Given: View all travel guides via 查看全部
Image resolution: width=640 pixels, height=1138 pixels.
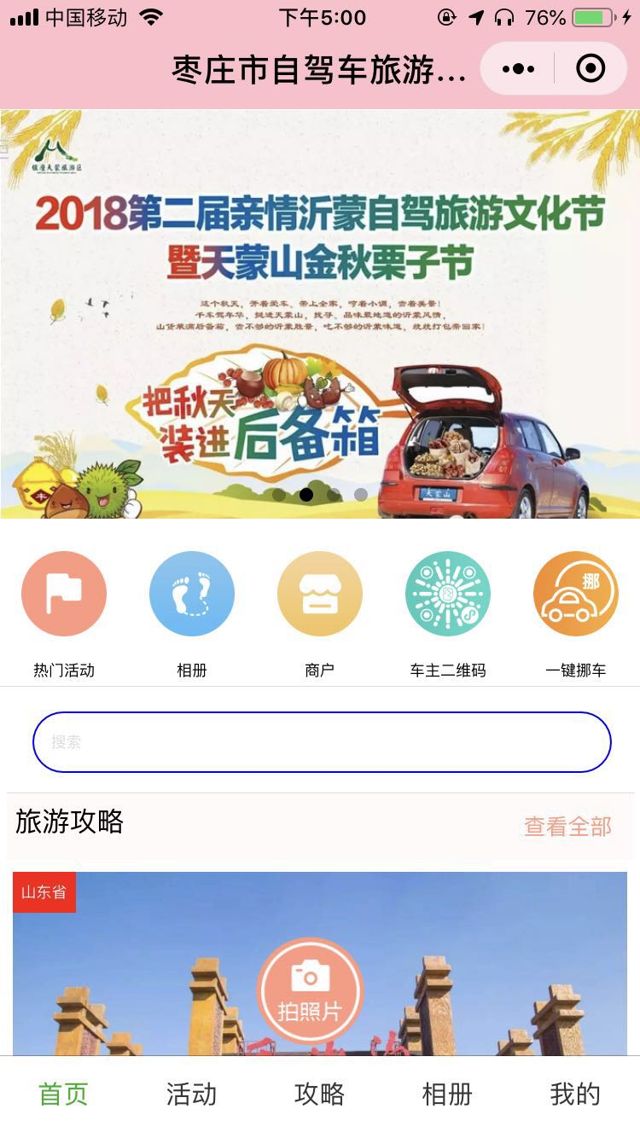Looking at the screenshot, I should coord(567,826).
